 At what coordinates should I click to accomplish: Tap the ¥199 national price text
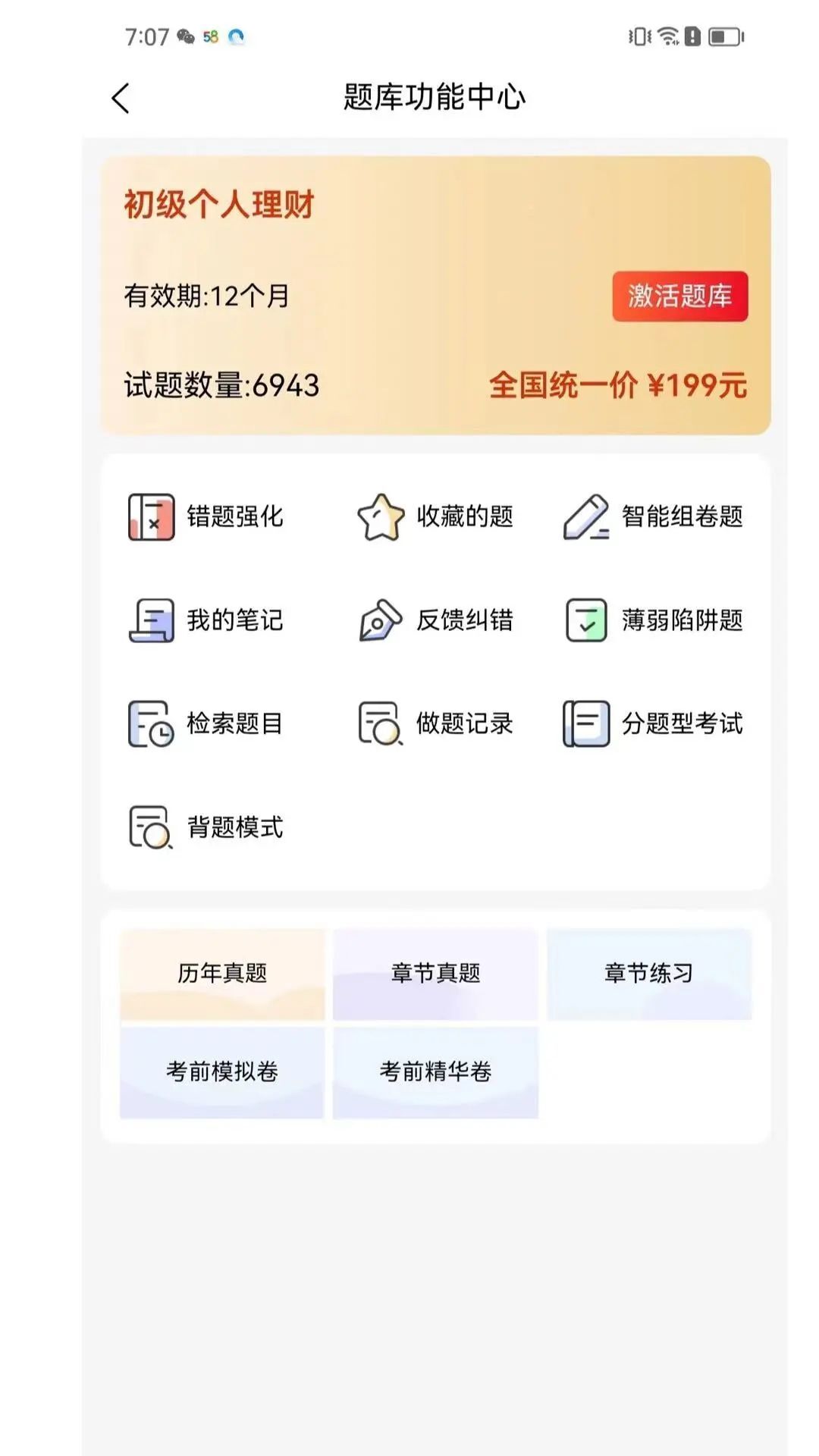tap(618, 385)
